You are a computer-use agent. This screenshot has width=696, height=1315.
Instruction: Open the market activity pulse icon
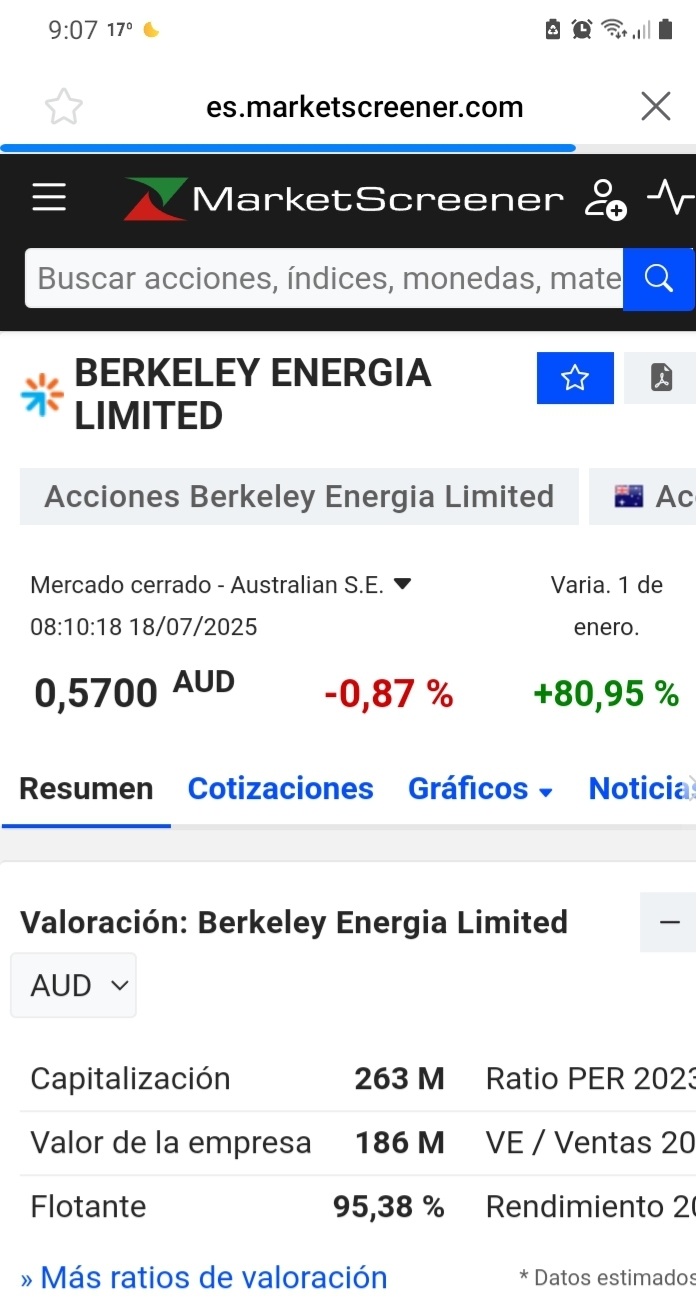tap(670, 198)
